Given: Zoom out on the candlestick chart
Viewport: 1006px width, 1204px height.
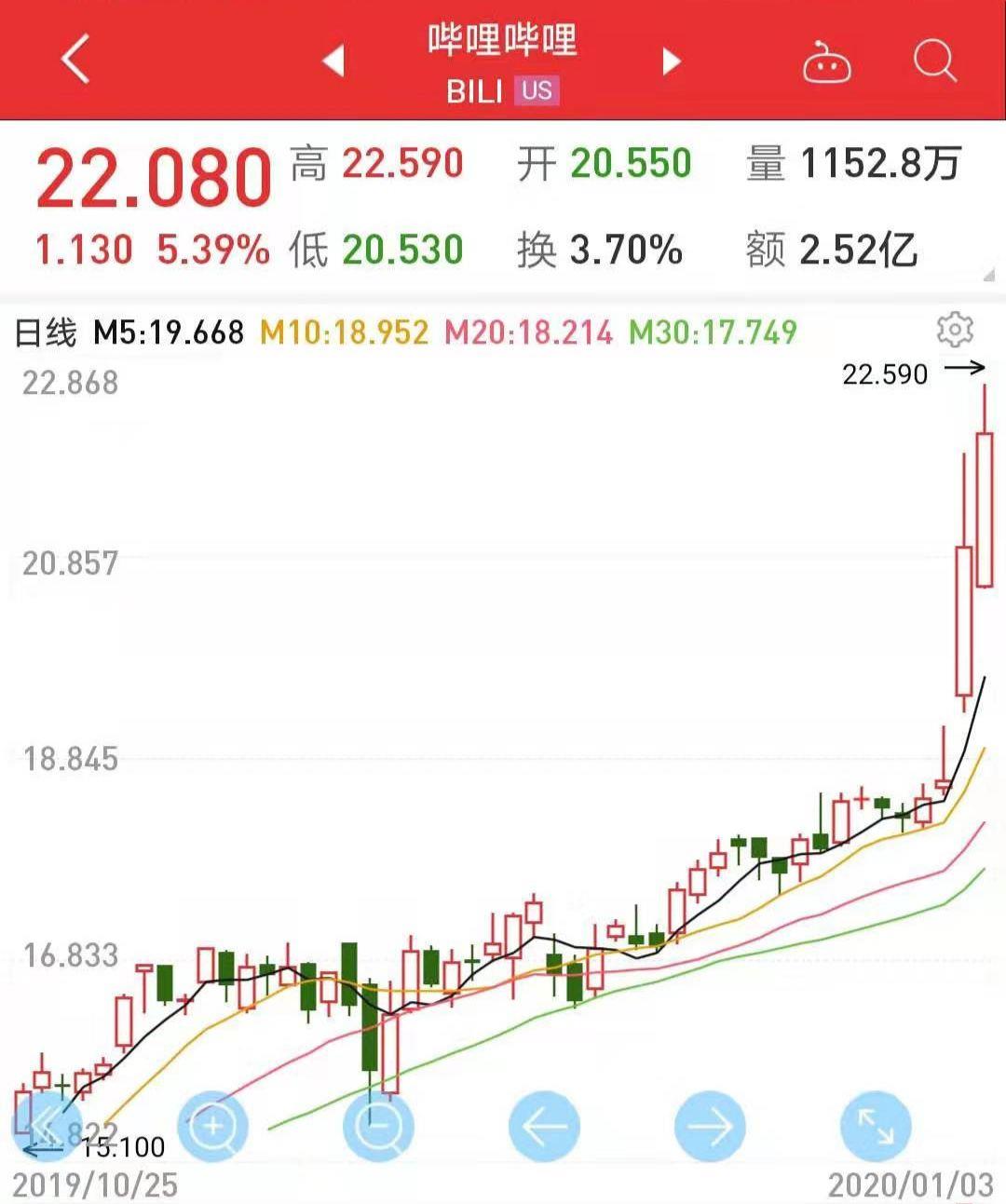Looking at the screenshot, I should [x=378, y=1127].
